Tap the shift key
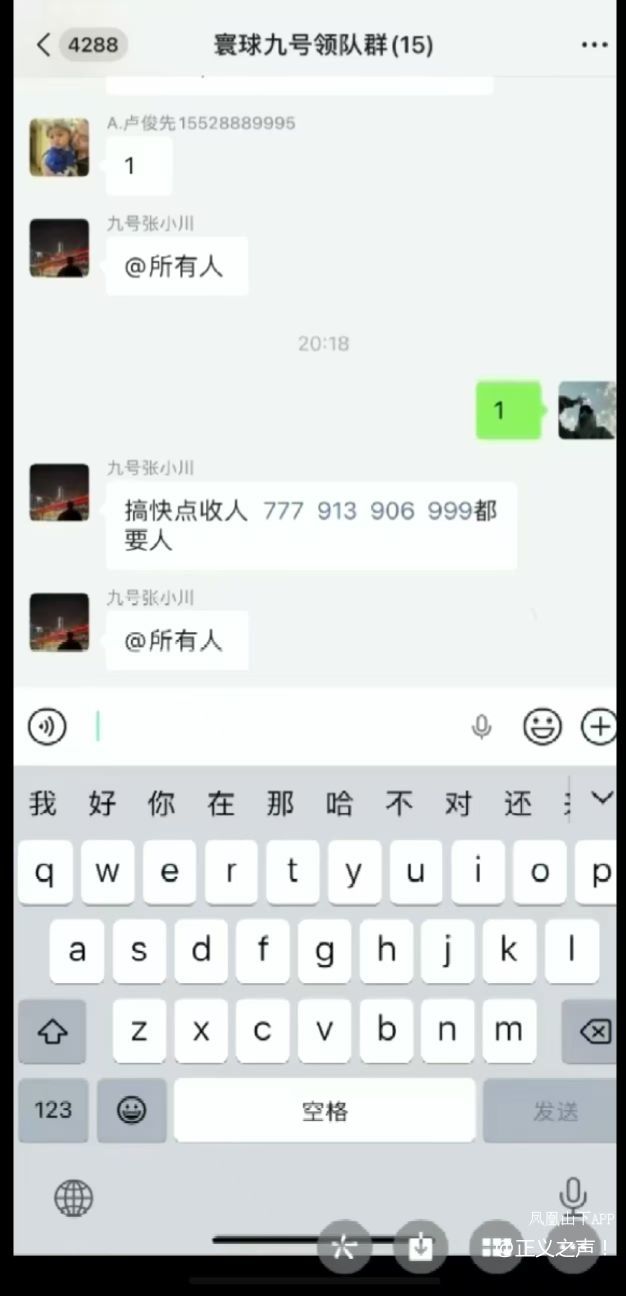The height and width of the screenshot is (1296, 626). [x=52, y=1031]
